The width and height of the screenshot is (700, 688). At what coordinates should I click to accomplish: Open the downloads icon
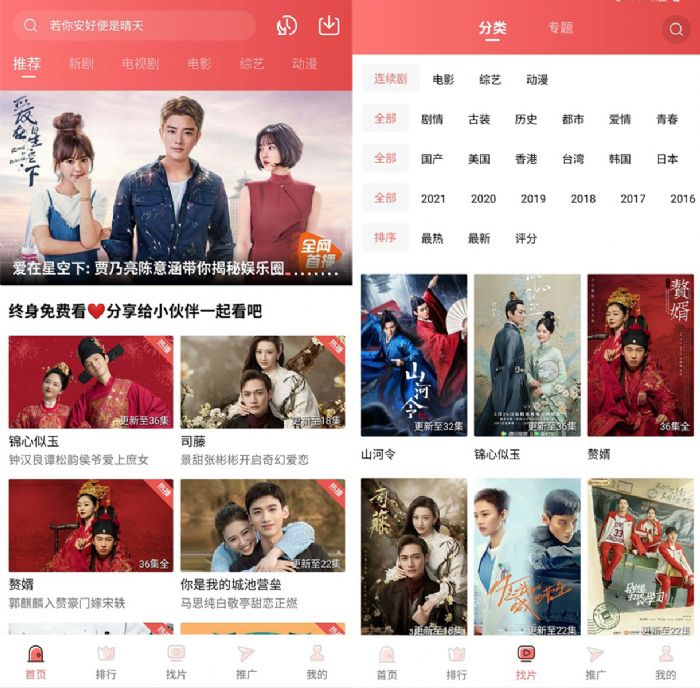tap(329, 26)
